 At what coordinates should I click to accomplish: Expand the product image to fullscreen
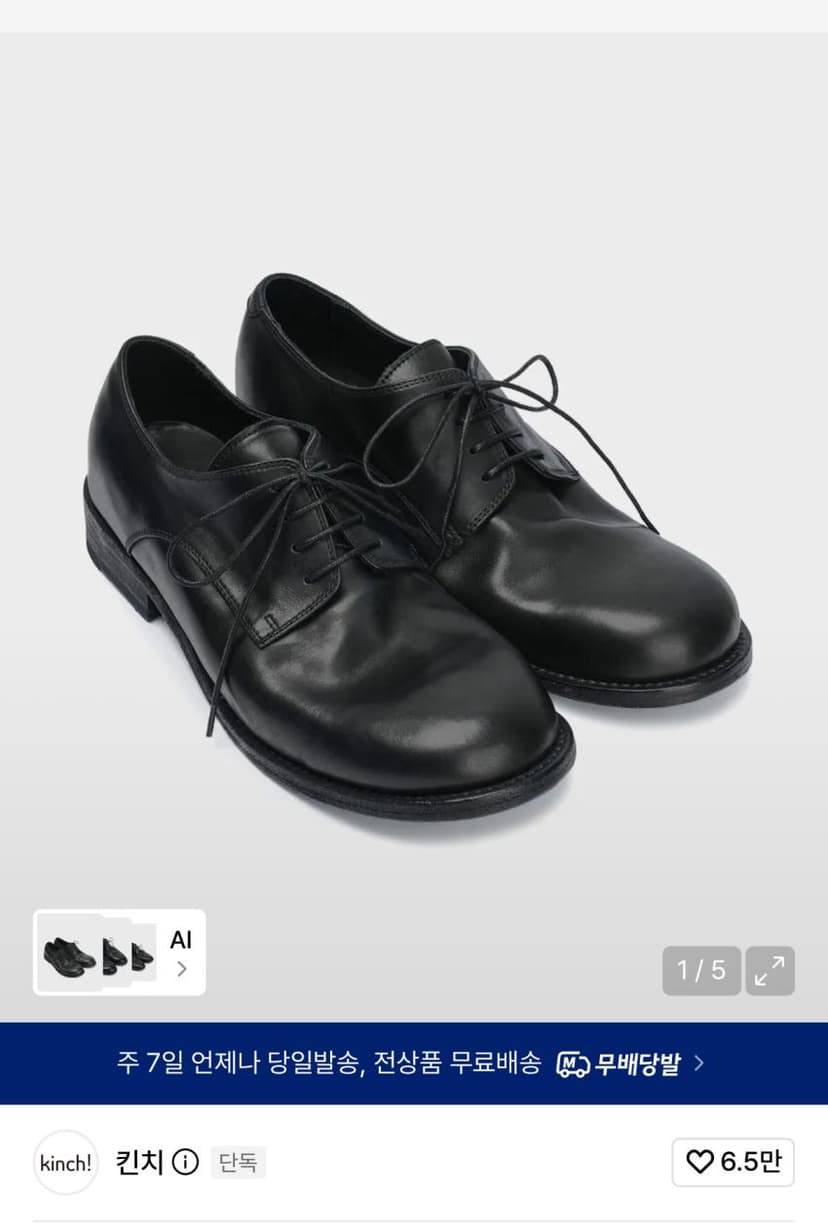pyautogui.click(x=770, y=970)
